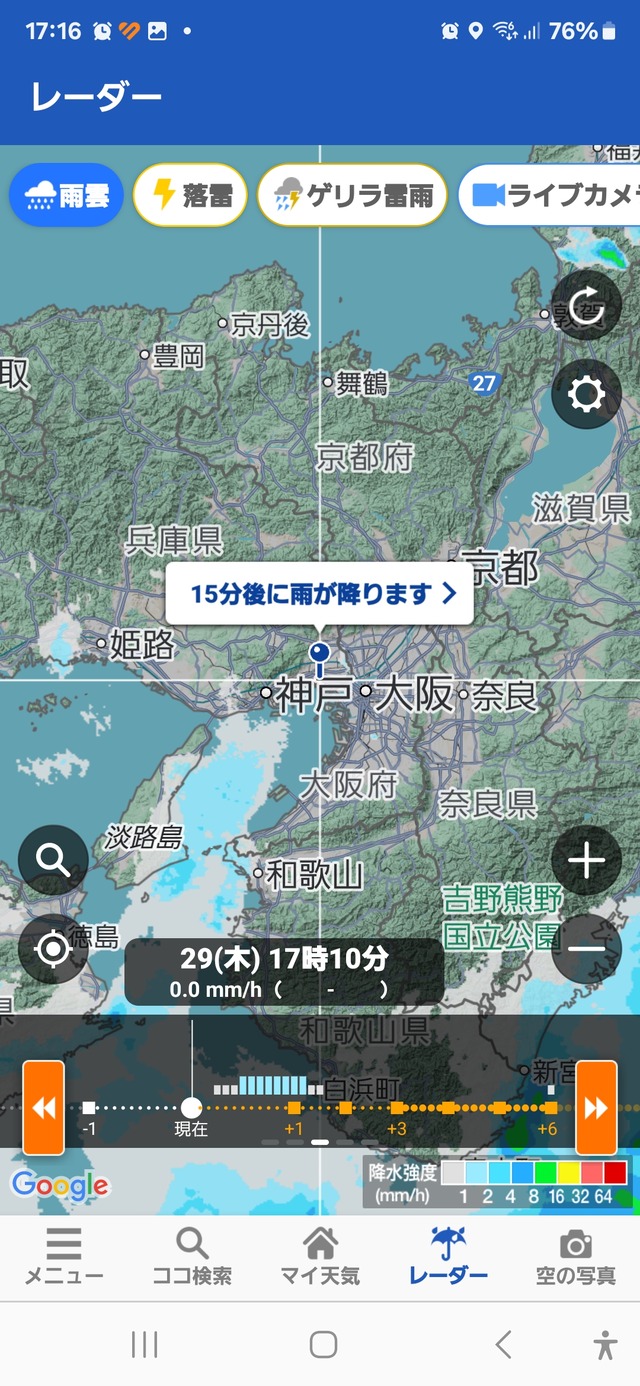Refresh the radar map

586,307
